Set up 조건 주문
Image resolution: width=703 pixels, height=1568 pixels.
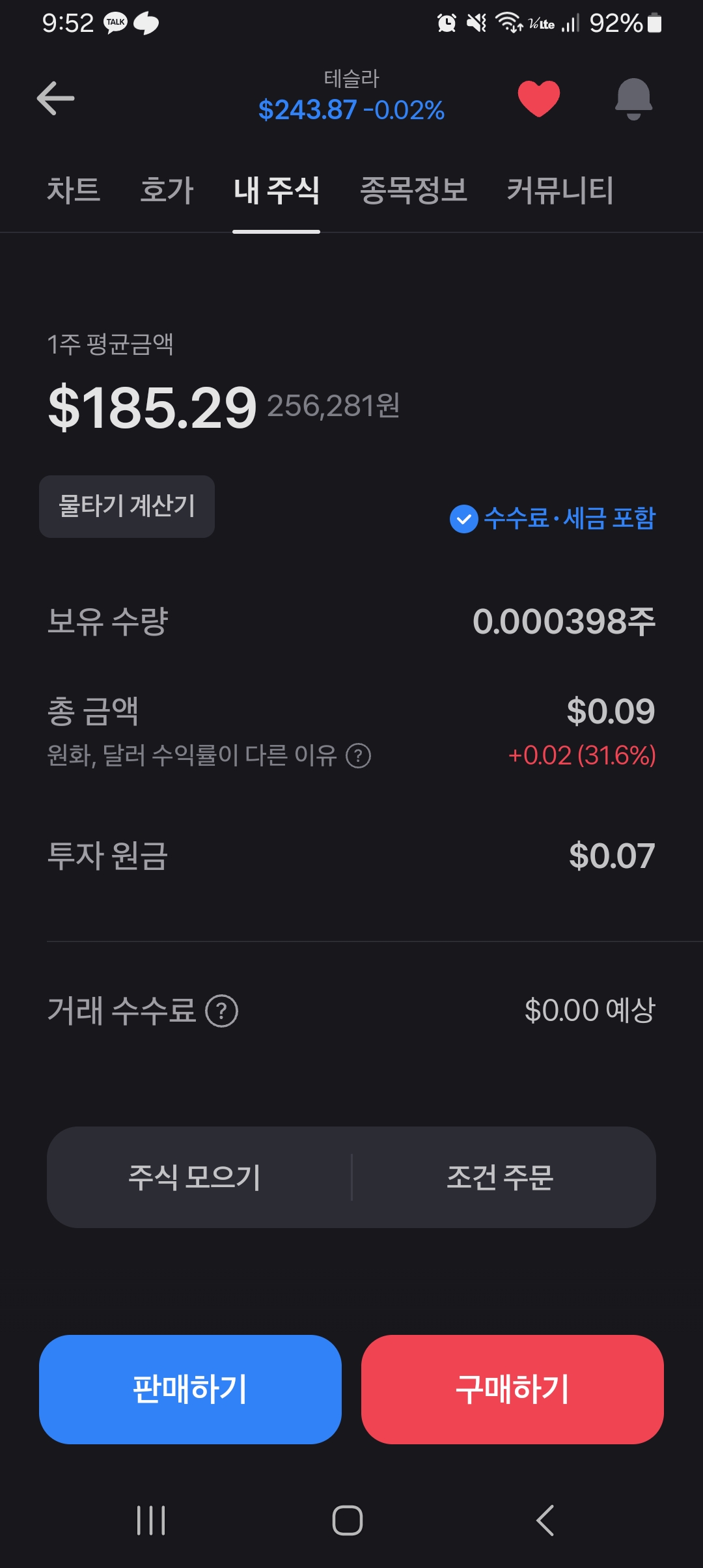[x=500, y=1177]
